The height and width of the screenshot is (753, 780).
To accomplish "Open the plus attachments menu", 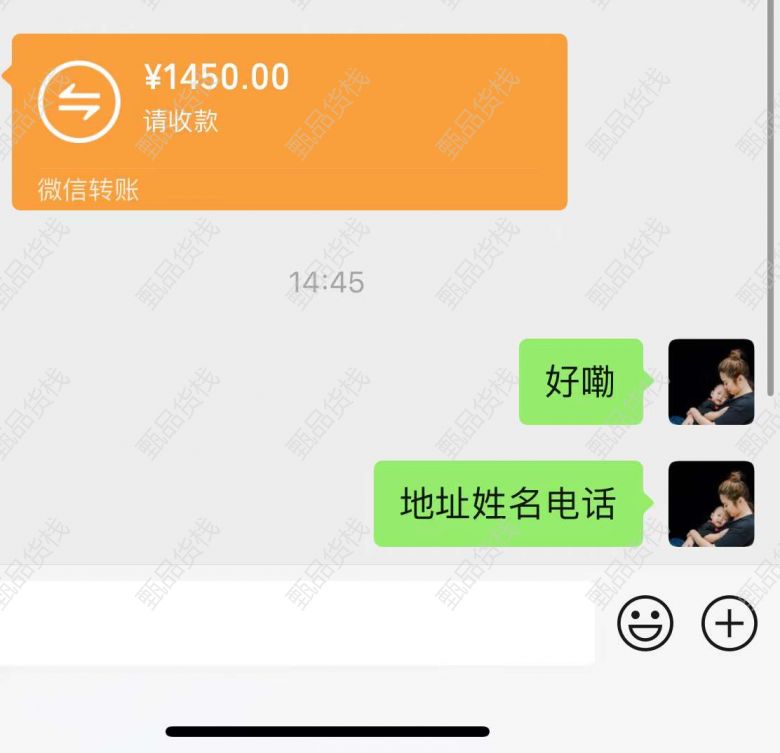I will pyautogui.click(x=730, y=624).
